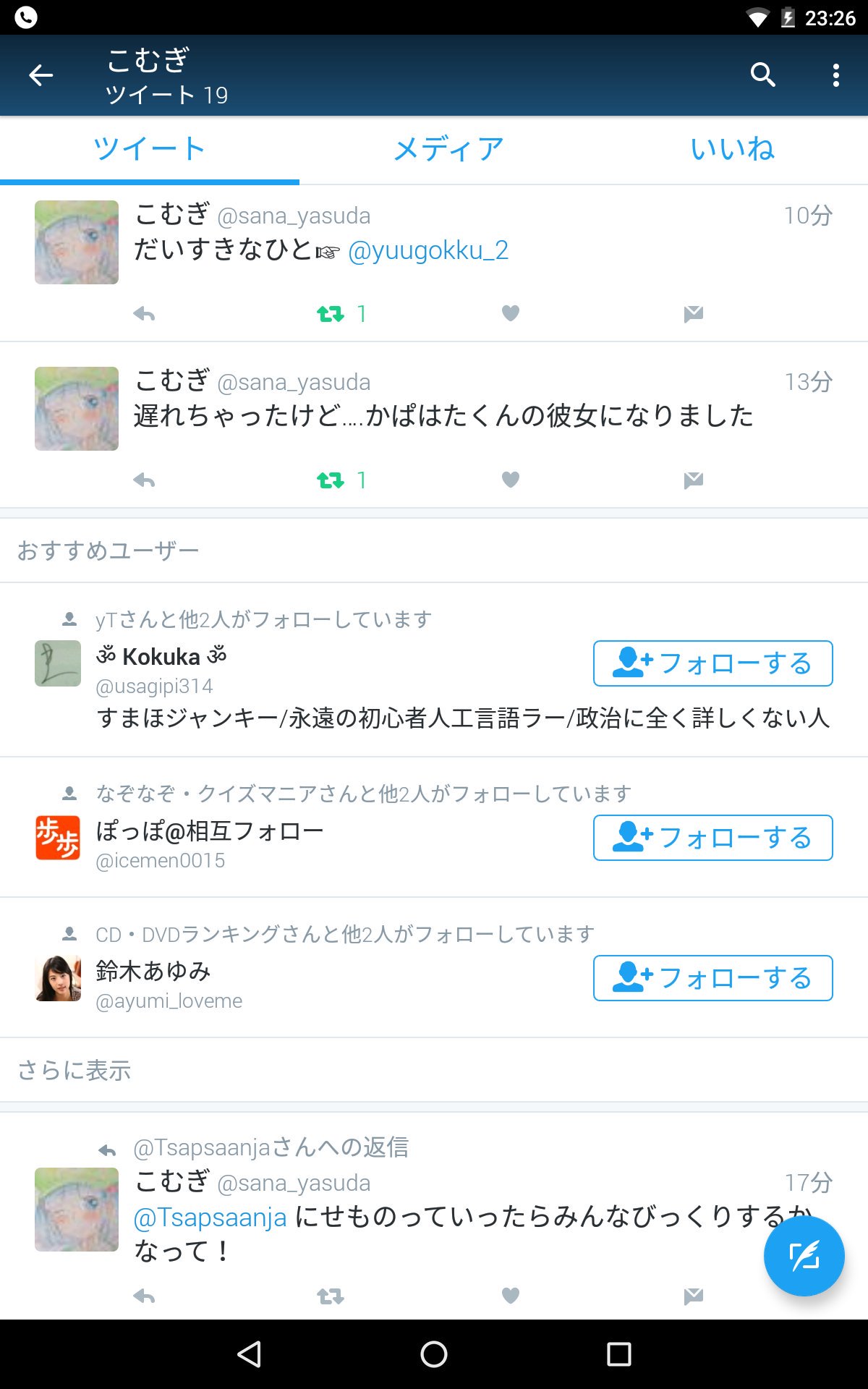
Task: Go back using the top-left arrow
Action: tap(41, 75)
